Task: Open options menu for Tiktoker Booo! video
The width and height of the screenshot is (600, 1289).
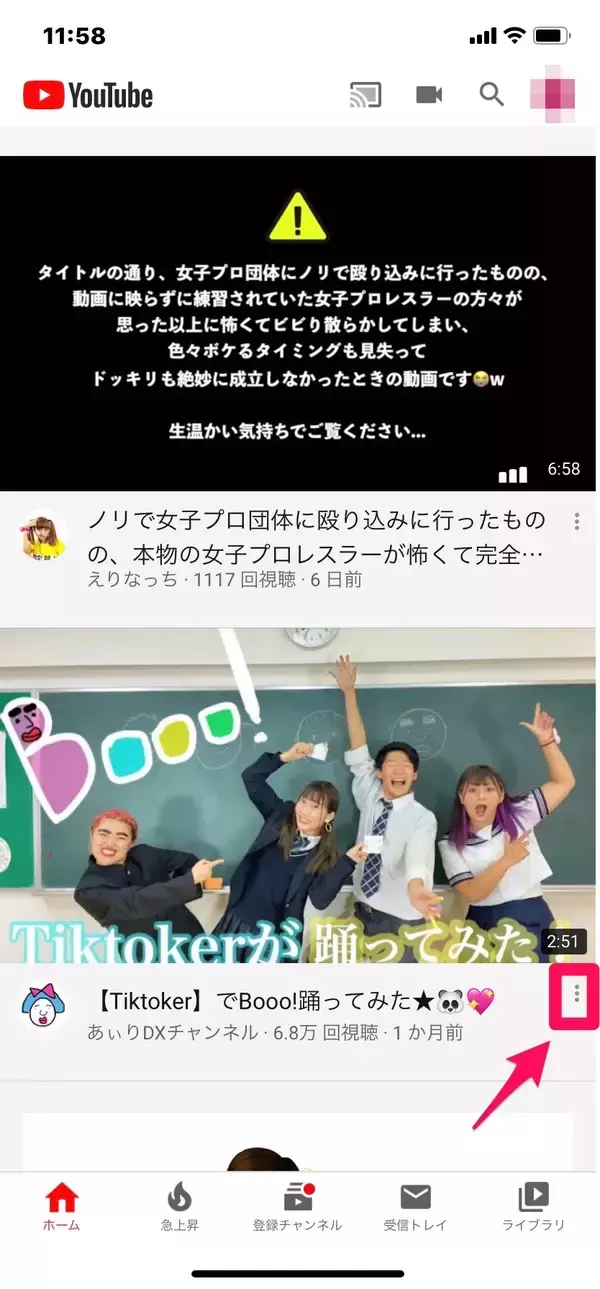Action: (576, 994)
